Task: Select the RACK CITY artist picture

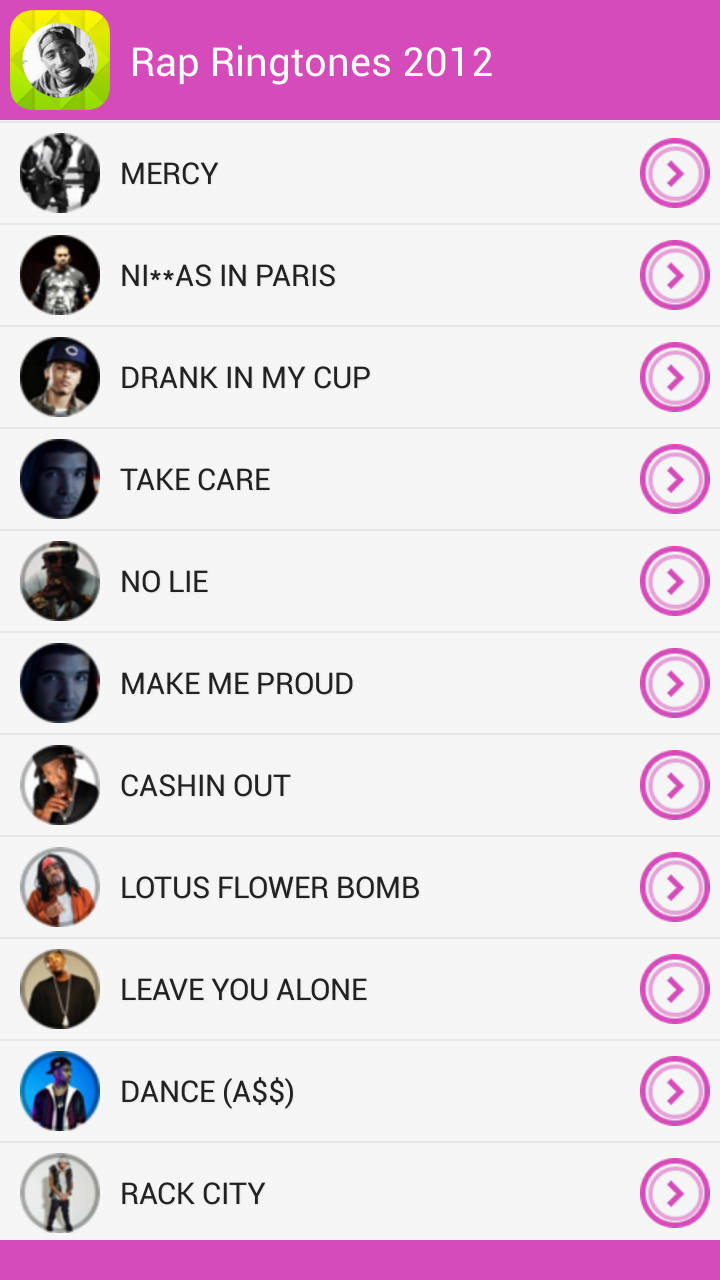Action: (60, 1192)
